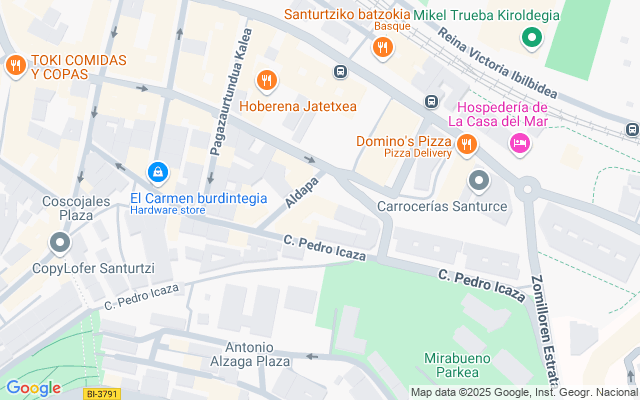Tap the bus stop icon near Hoberena Jatetxea
Screen dimensions: 640x400
coord(340,72)
